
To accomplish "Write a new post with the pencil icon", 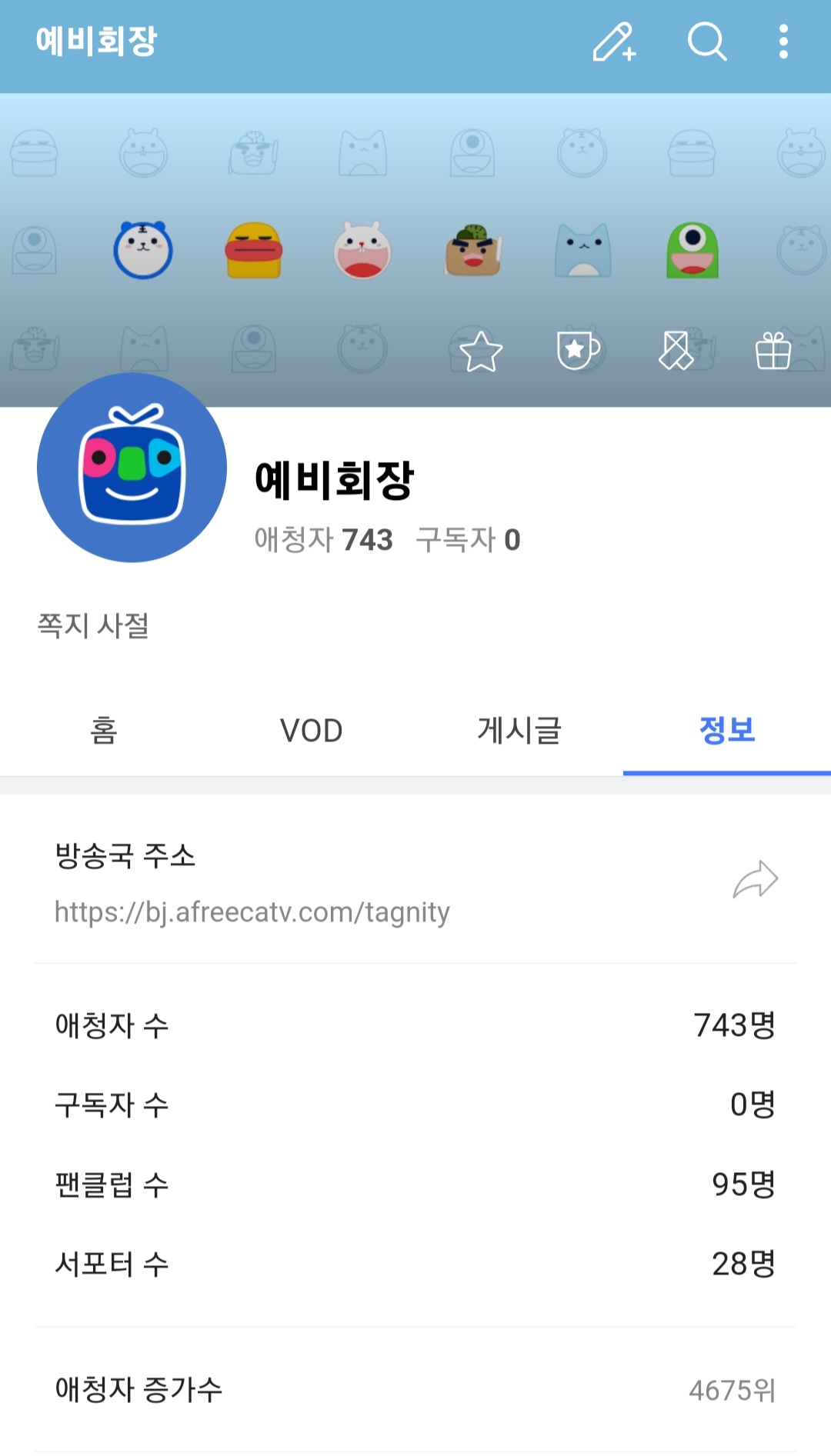I will point(614,42).
